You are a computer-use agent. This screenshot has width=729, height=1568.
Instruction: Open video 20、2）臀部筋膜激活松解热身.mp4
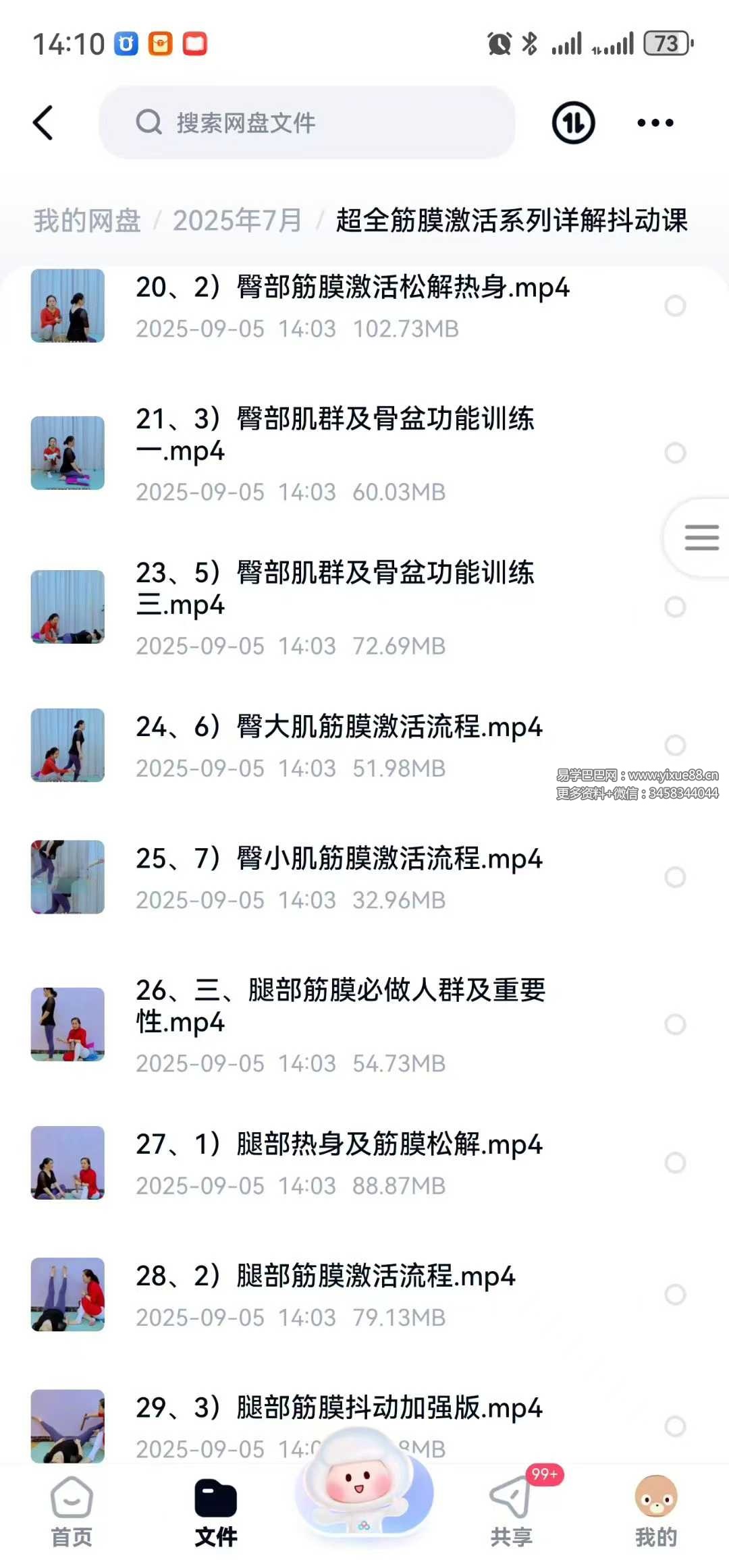coord(352,288)
